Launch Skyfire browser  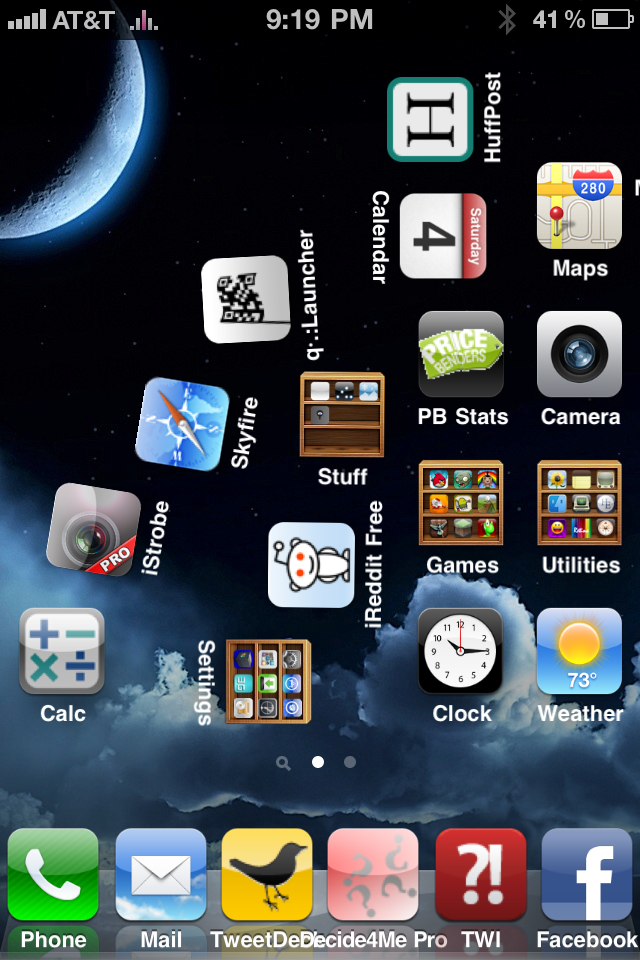point(182,424)
